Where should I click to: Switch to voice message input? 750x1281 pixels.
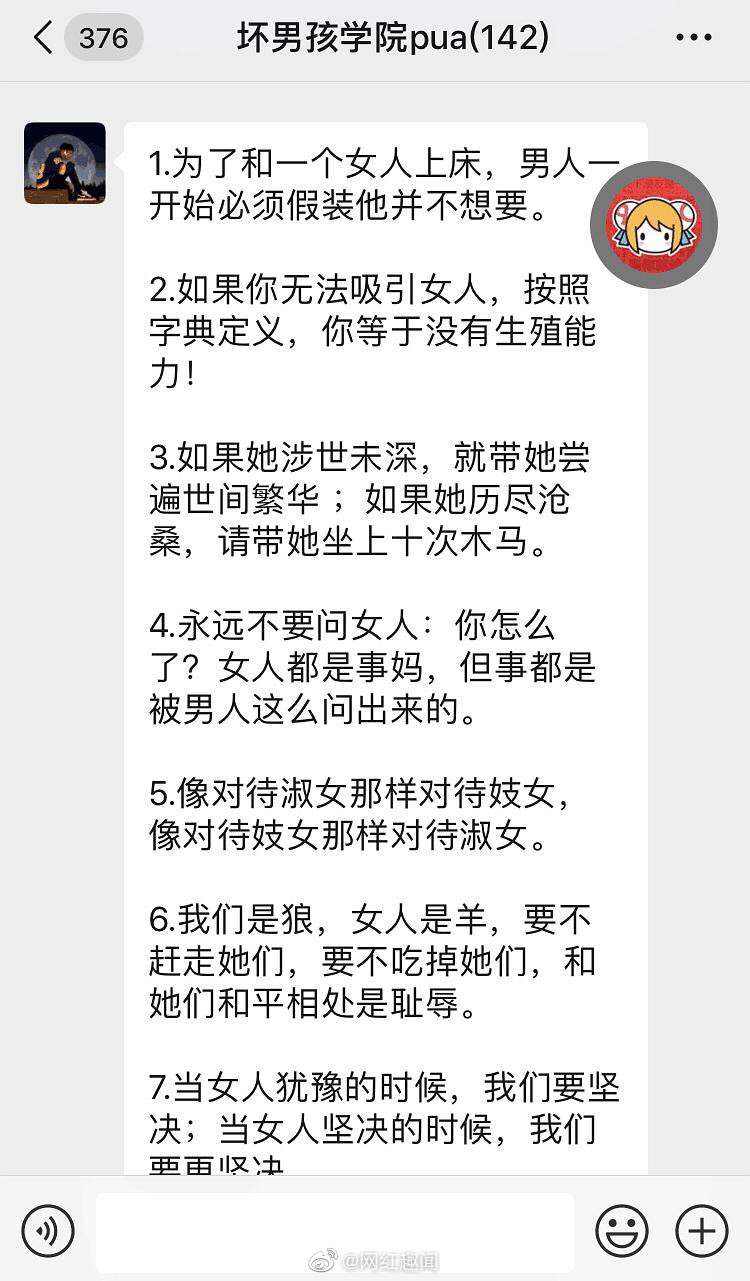click(48, 1228)
